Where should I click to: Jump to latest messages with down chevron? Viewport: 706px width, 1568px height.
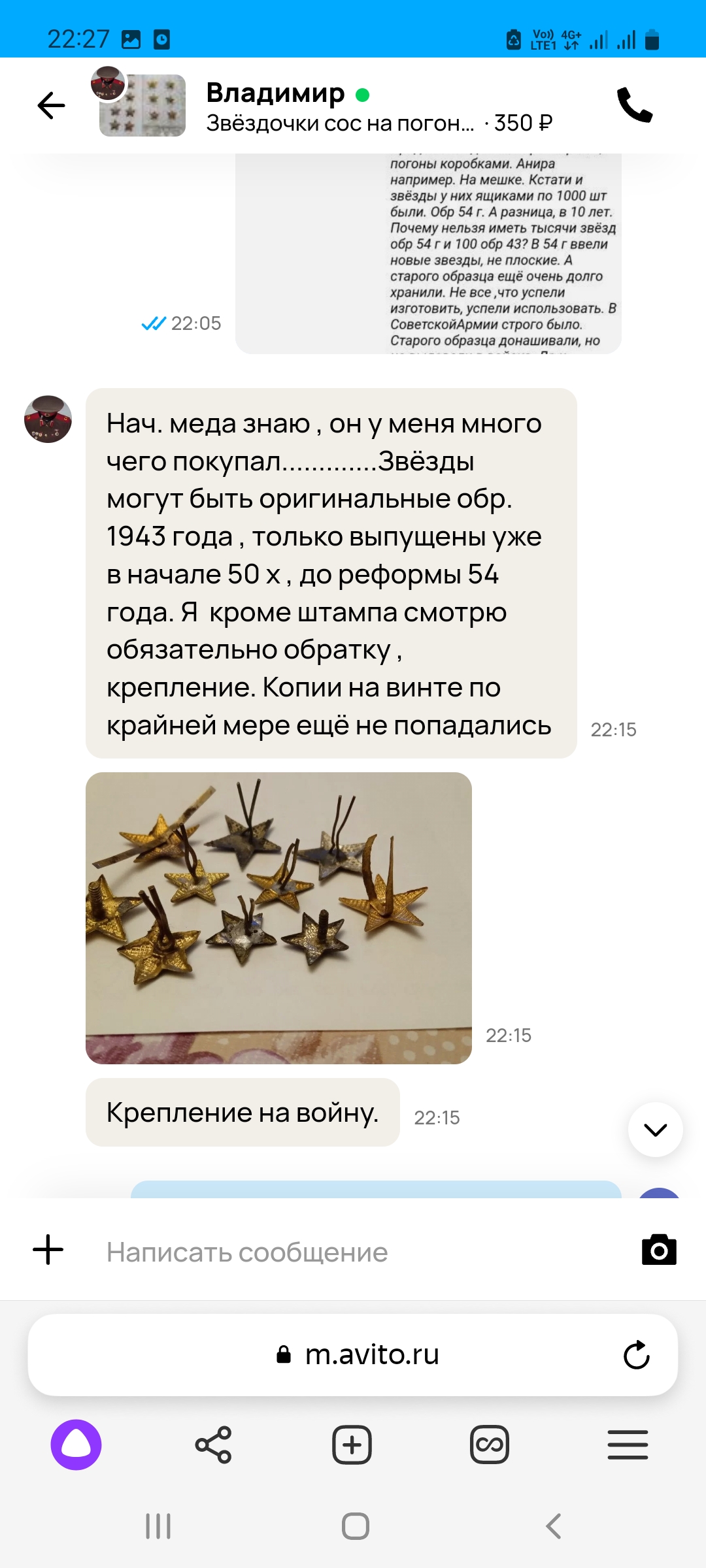[655, 1130]
